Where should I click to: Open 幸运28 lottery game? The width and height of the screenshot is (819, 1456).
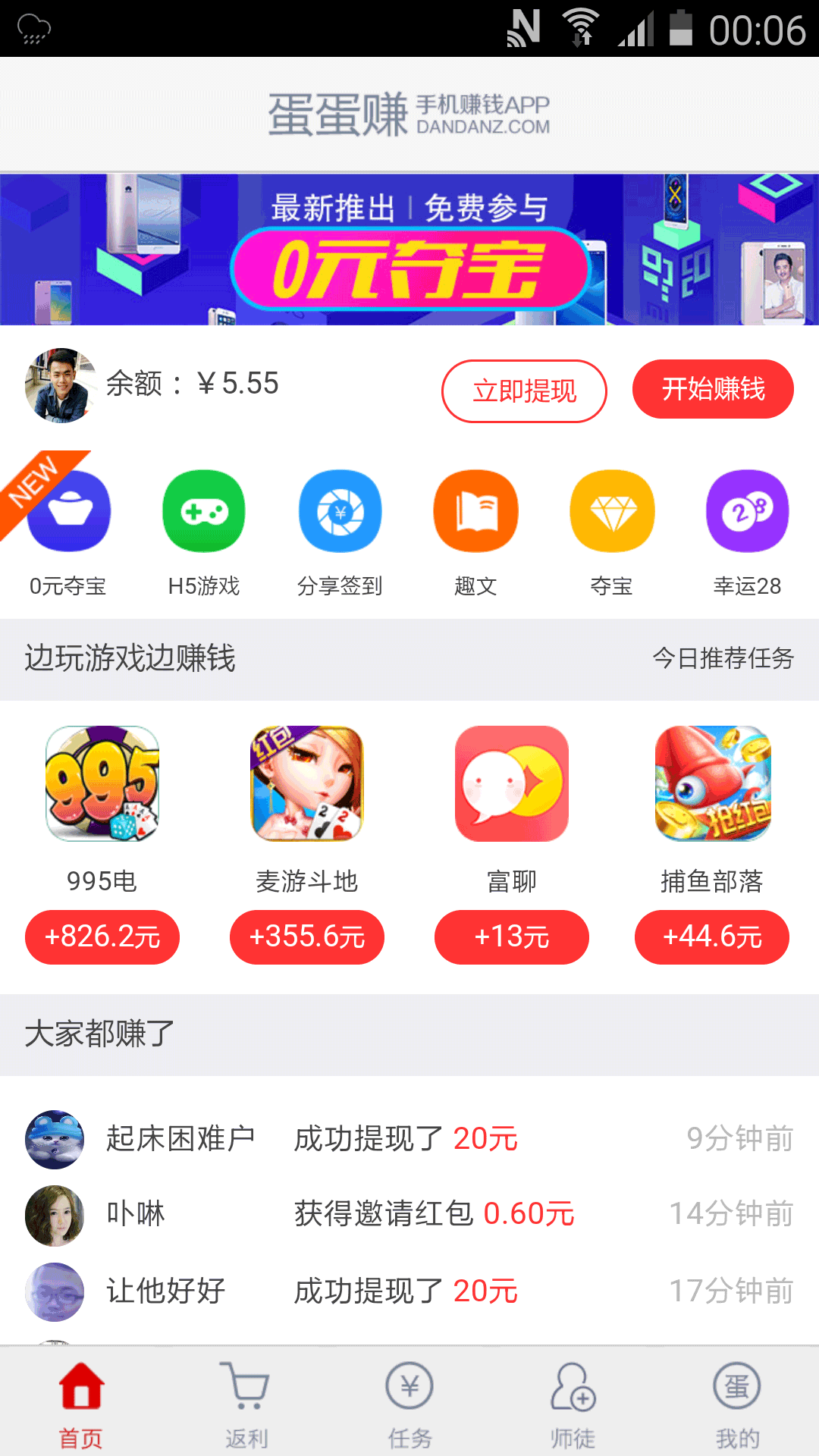(x=747, y=512)
